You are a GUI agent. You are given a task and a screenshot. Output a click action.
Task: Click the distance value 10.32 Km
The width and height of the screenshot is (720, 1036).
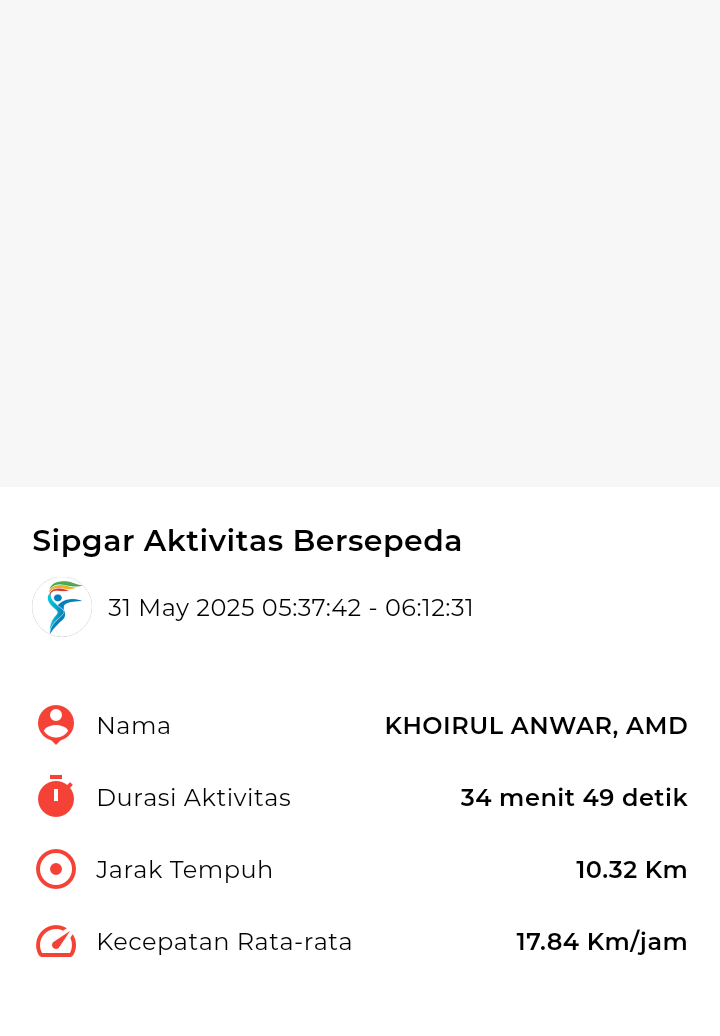pyautogui.click(x=631, y=869)
